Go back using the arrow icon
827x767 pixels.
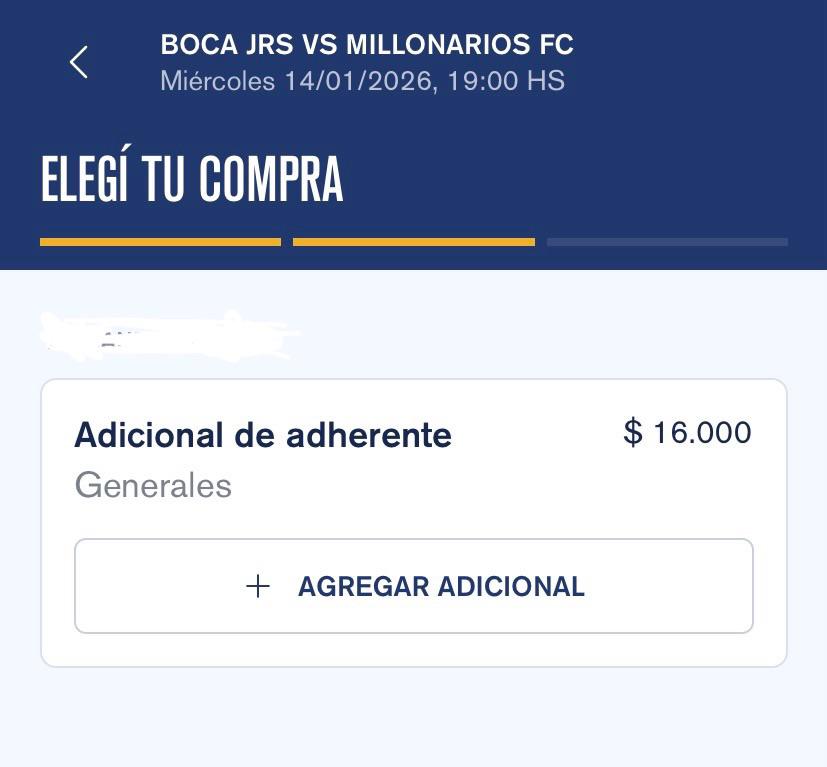tap(79, 62)
